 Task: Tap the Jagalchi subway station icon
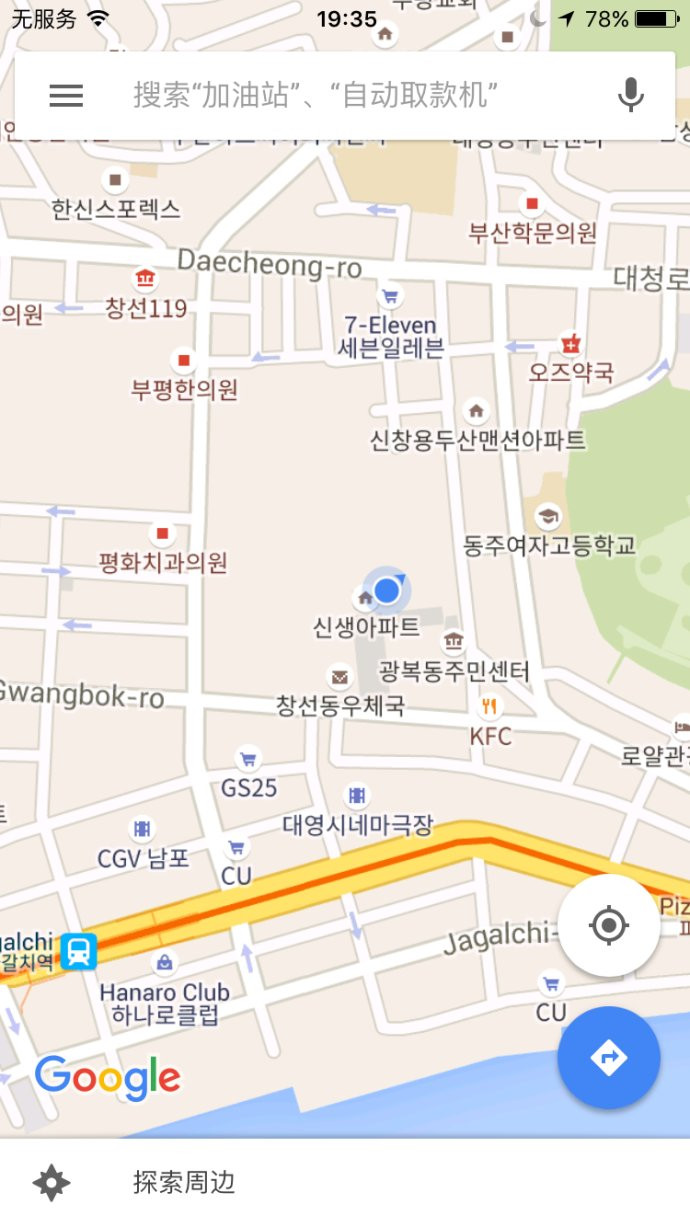[78, 951]
